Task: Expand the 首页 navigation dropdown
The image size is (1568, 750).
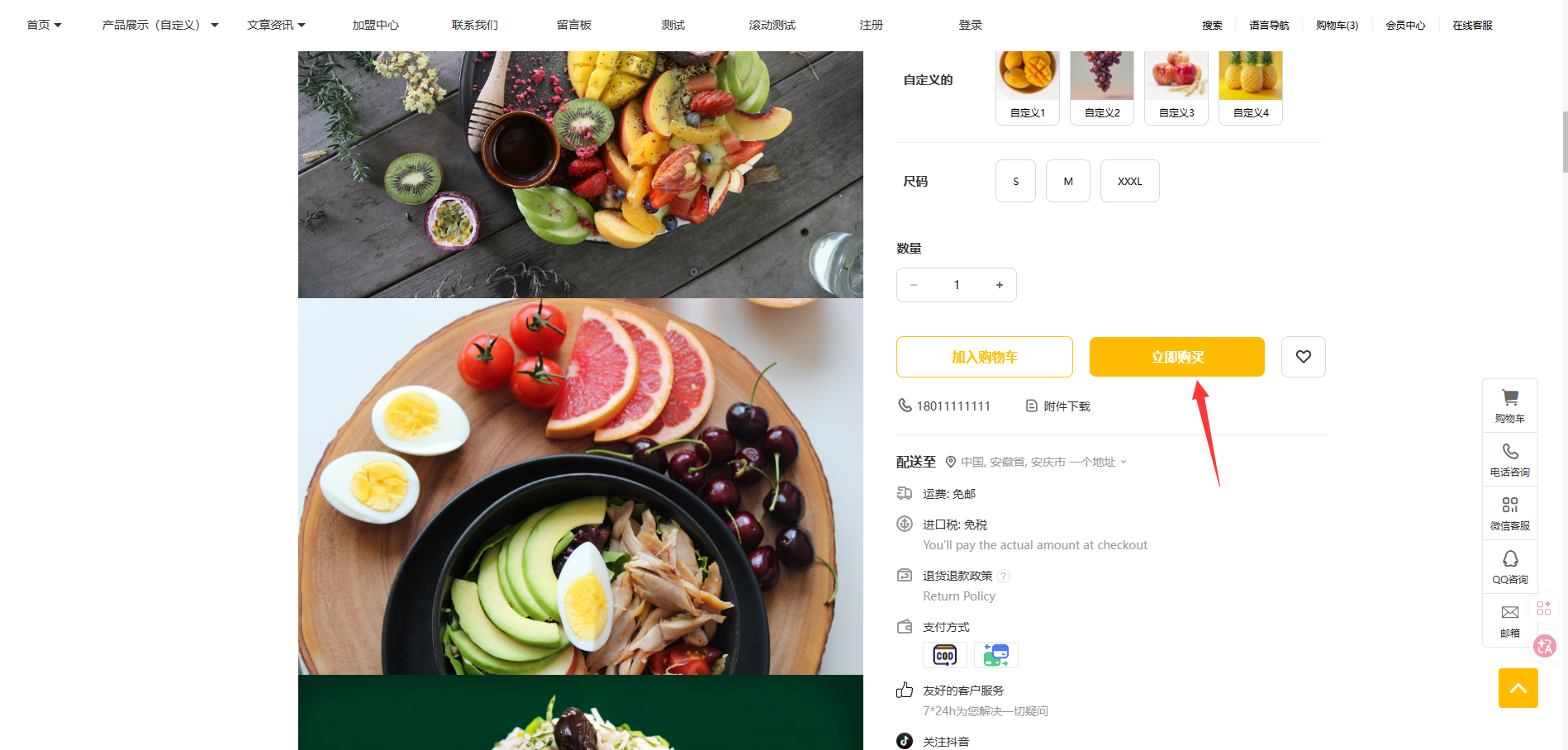Action: click(44, 26)
